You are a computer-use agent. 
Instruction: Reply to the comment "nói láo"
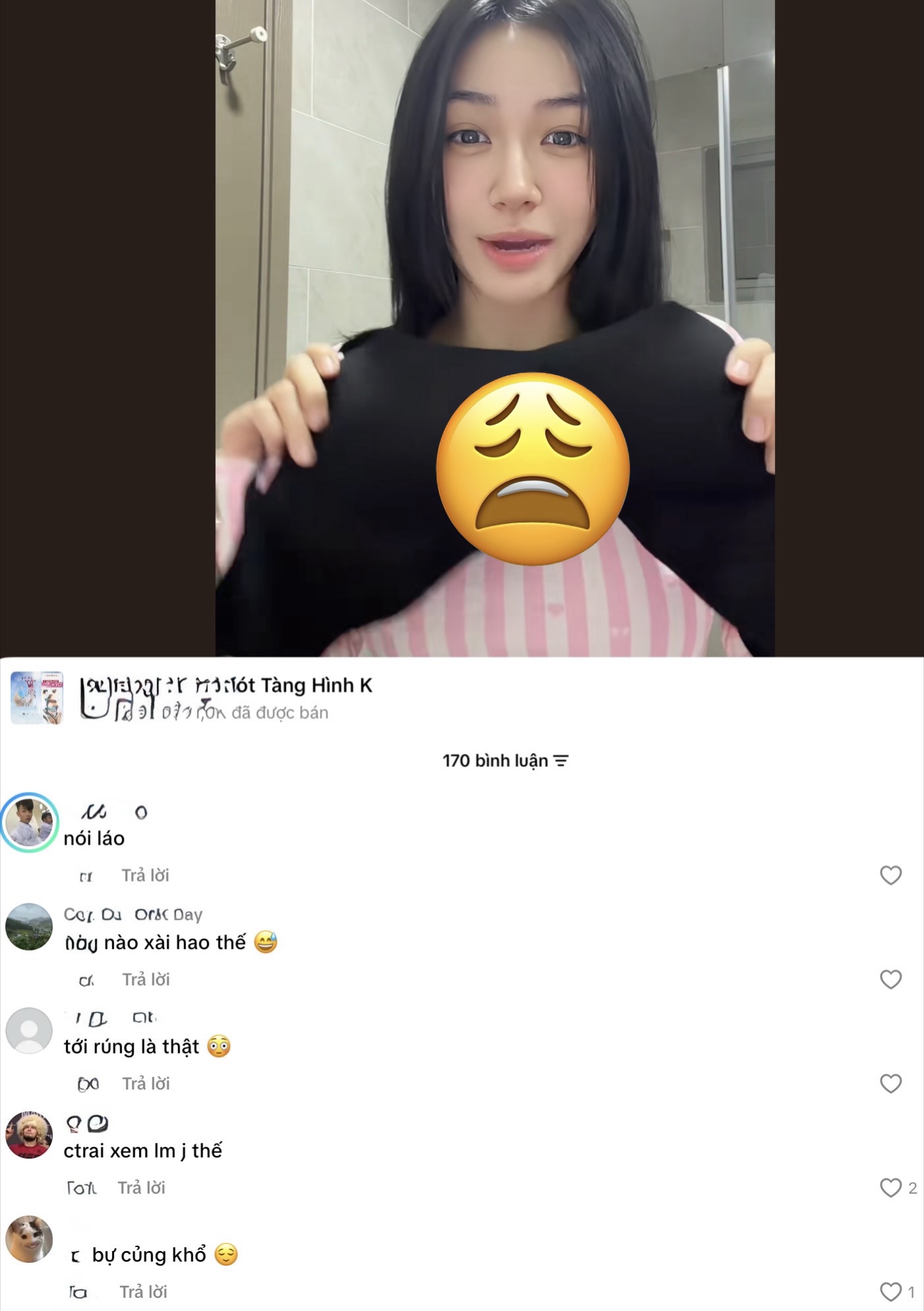click(145, 875)
